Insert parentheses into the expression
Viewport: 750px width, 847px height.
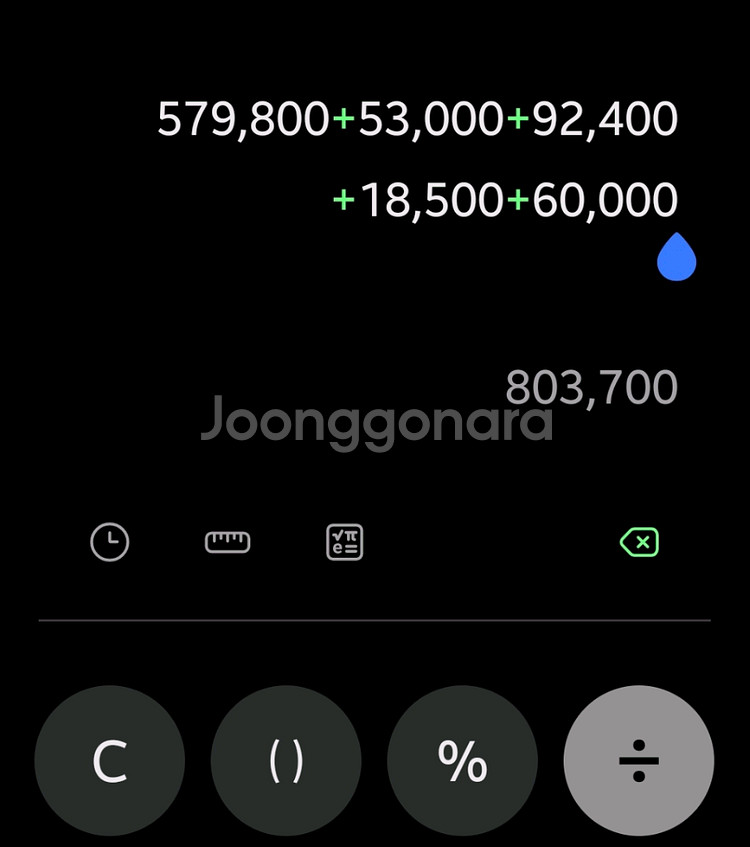(x=286, y=761)
